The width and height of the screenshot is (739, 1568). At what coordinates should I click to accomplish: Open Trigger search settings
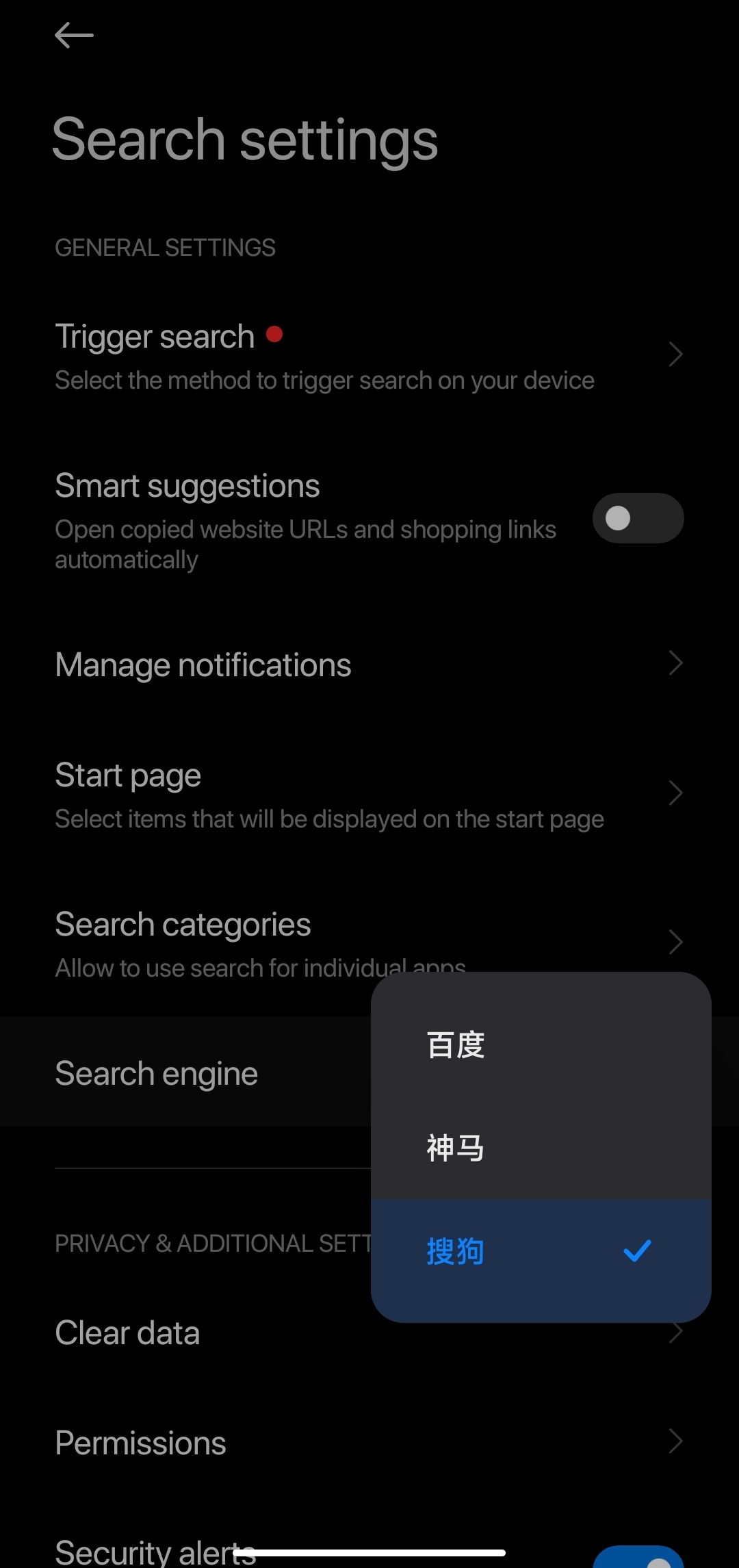pyautogui.click(x=369, y=355)
